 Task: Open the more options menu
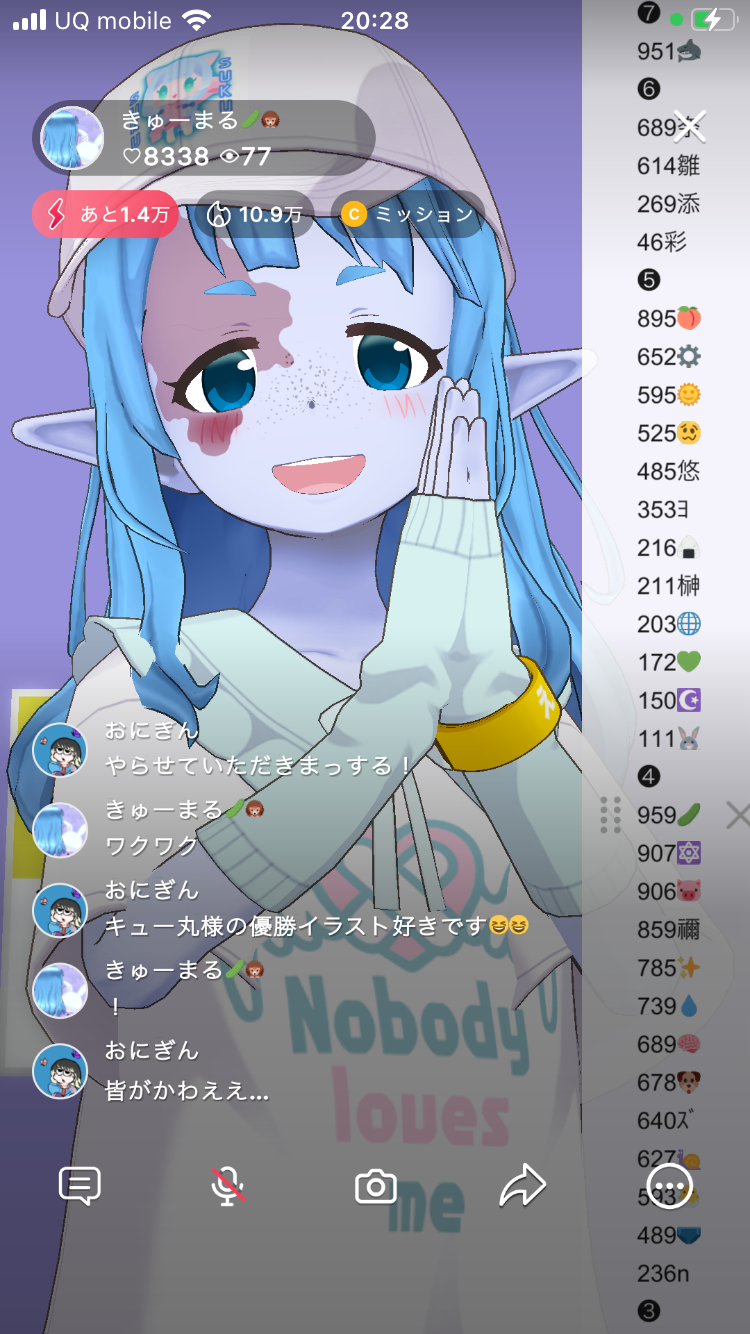[669, 1187]
